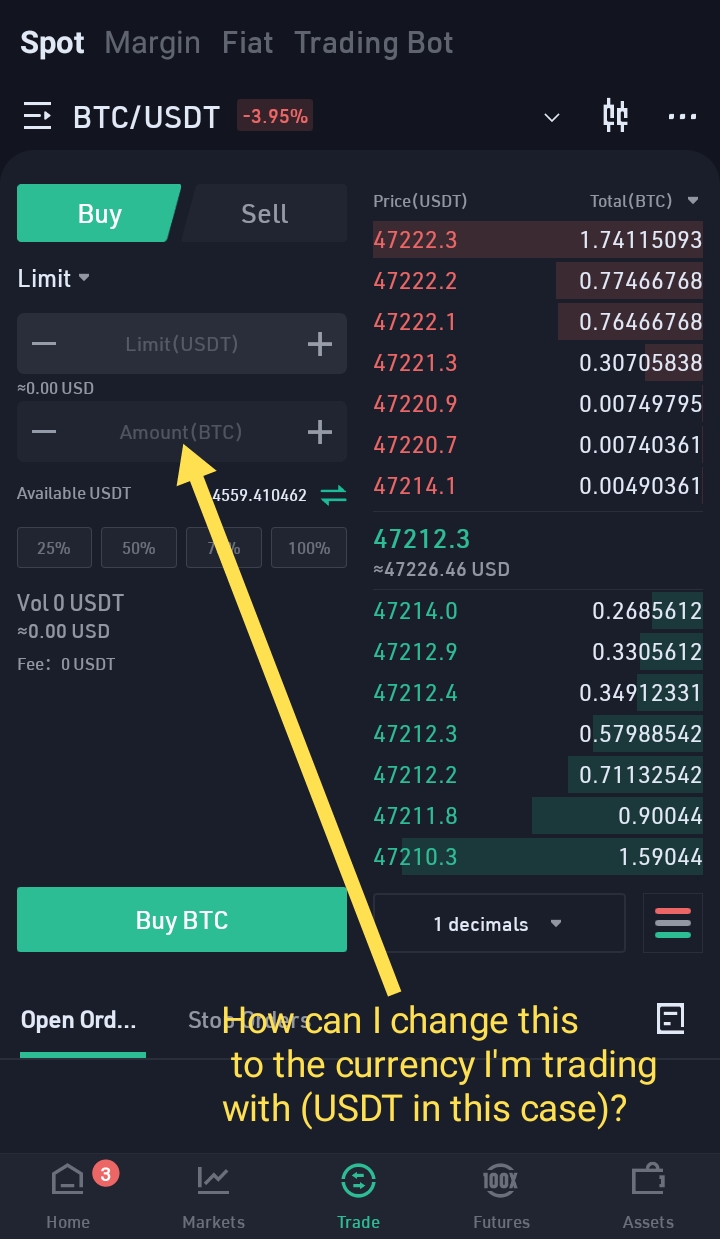Expand the 1 decimals dropdown
This screenshot has height=1239, width=720.
point(499,923)
